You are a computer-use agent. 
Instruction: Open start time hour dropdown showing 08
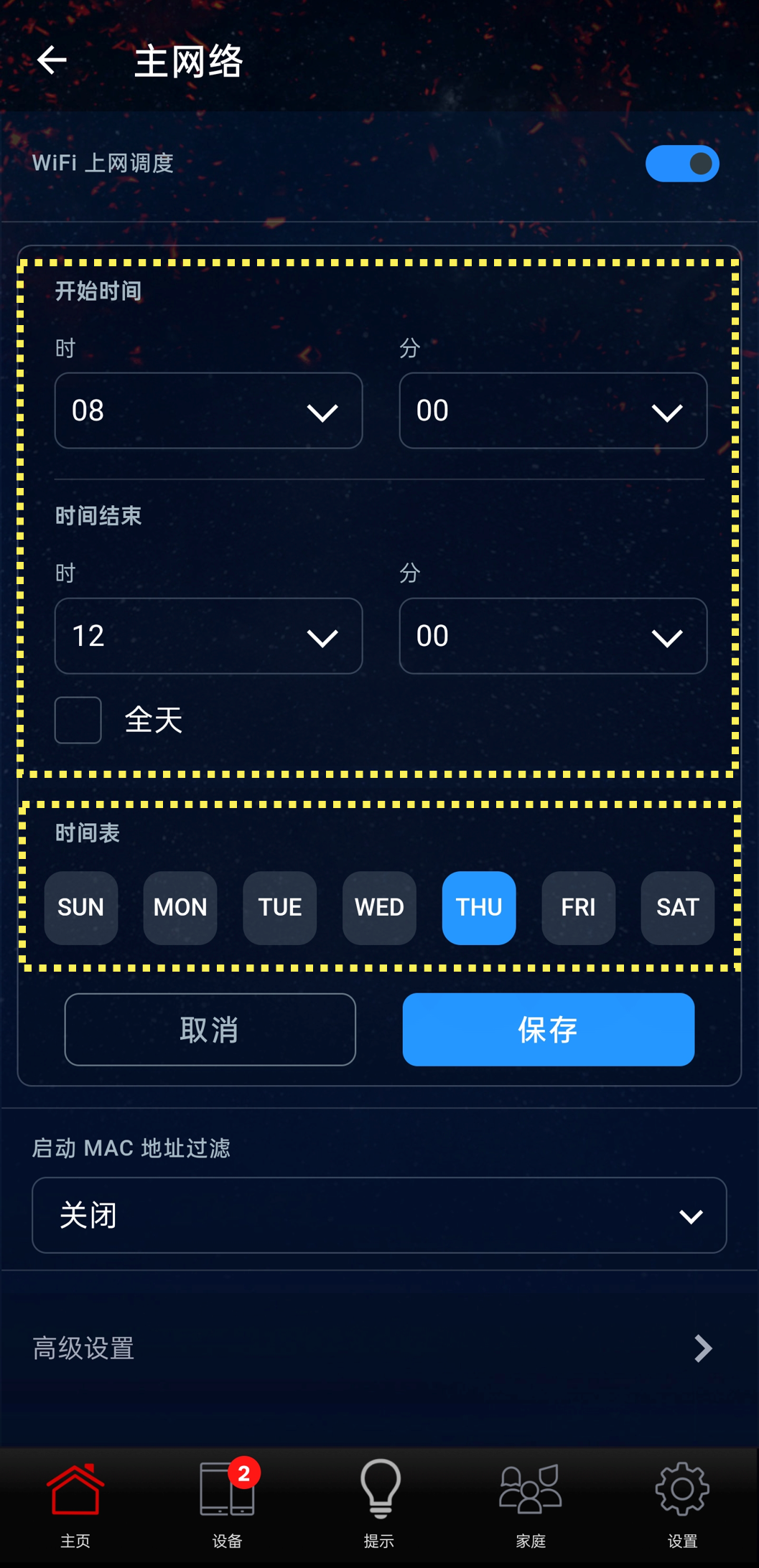pos(208,410)
